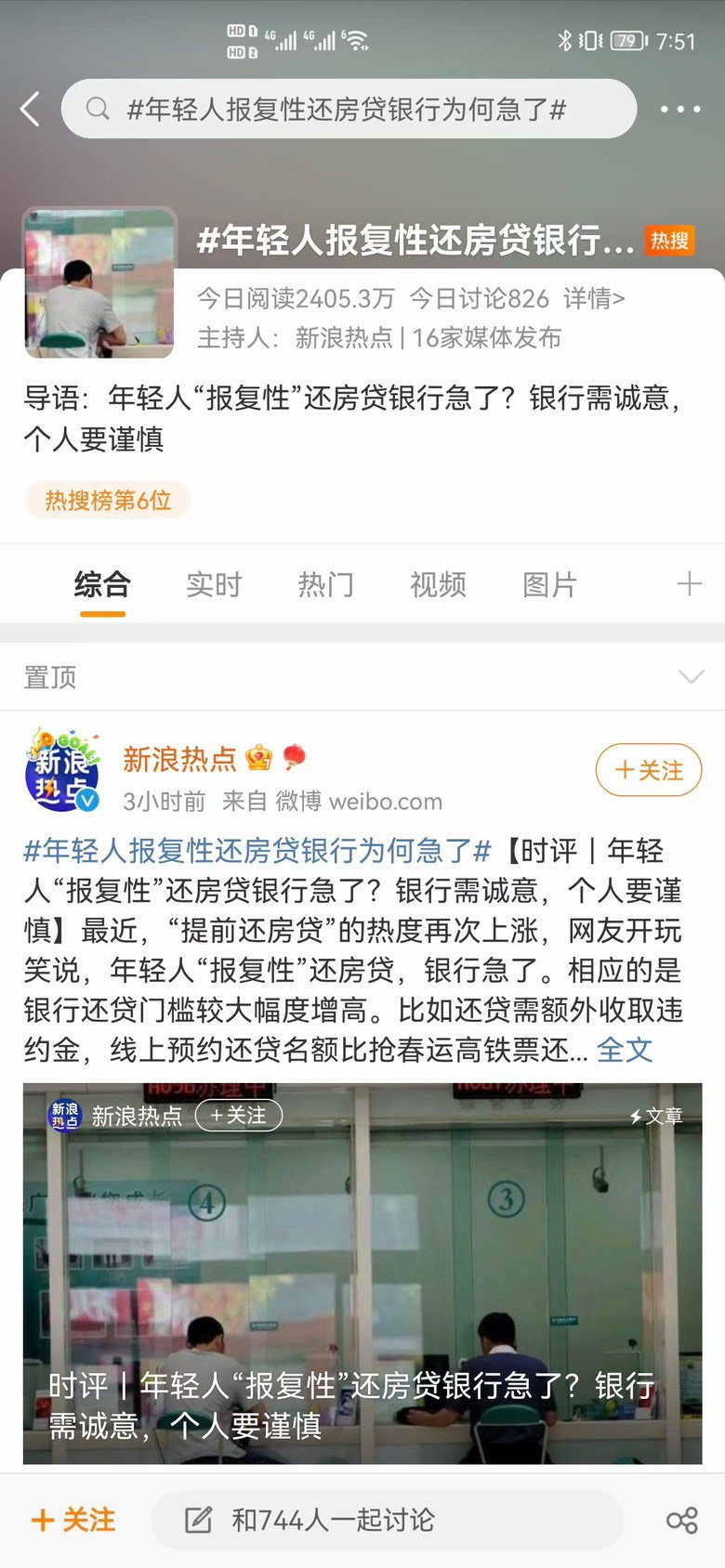Switch to the 图片 tab
This screenshot has width=725, height=1568.
(x=549, y=584)
